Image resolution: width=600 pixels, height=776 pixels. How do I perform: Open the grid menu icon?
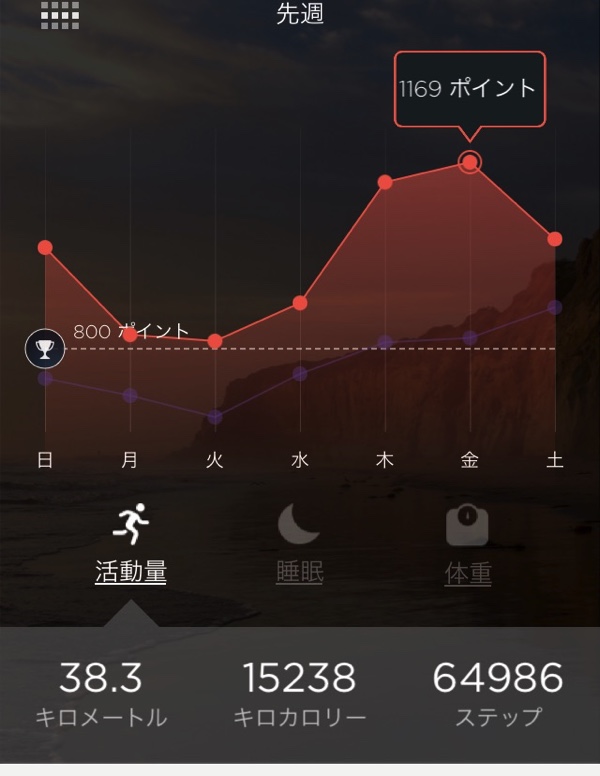(60, 15)
